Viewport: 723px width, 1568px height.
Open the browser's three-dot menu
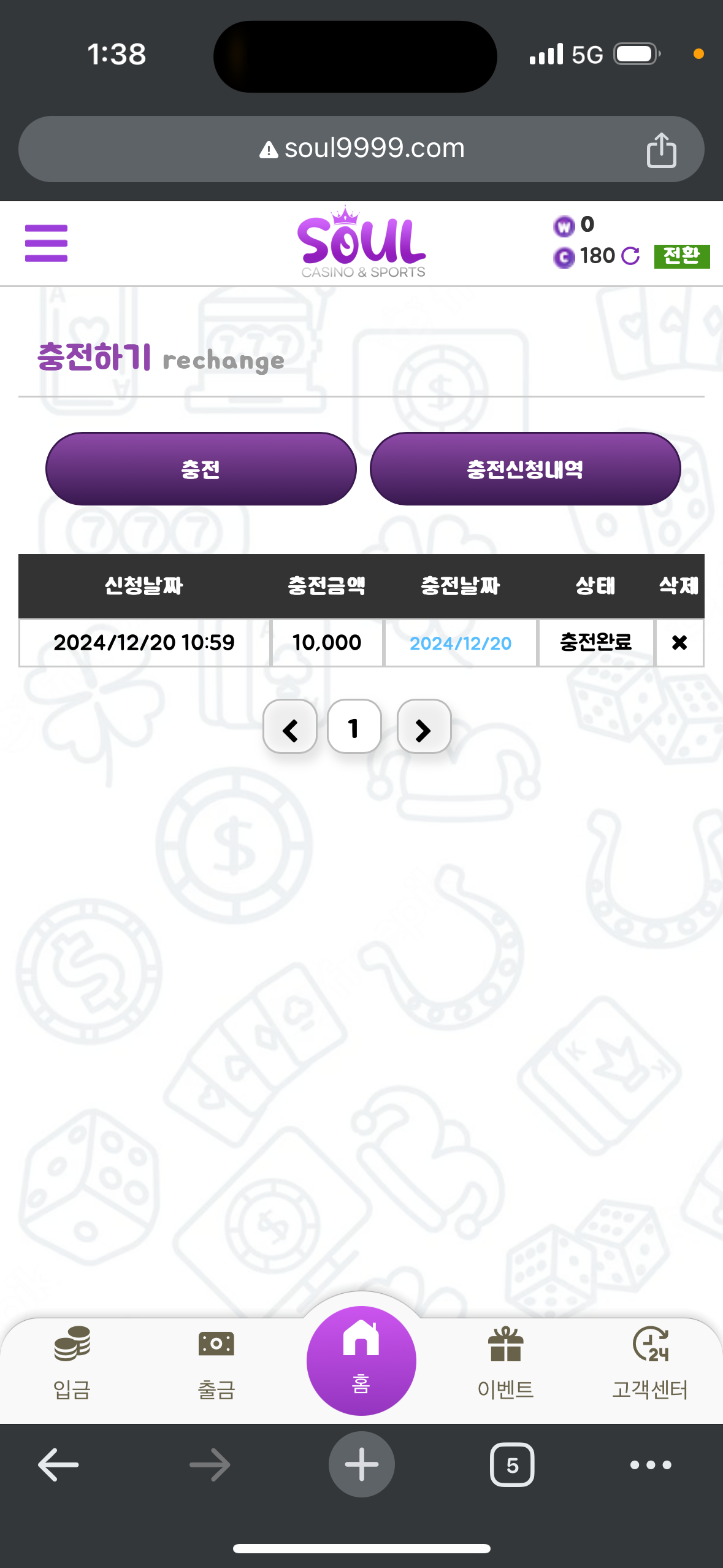[651, 1465]
